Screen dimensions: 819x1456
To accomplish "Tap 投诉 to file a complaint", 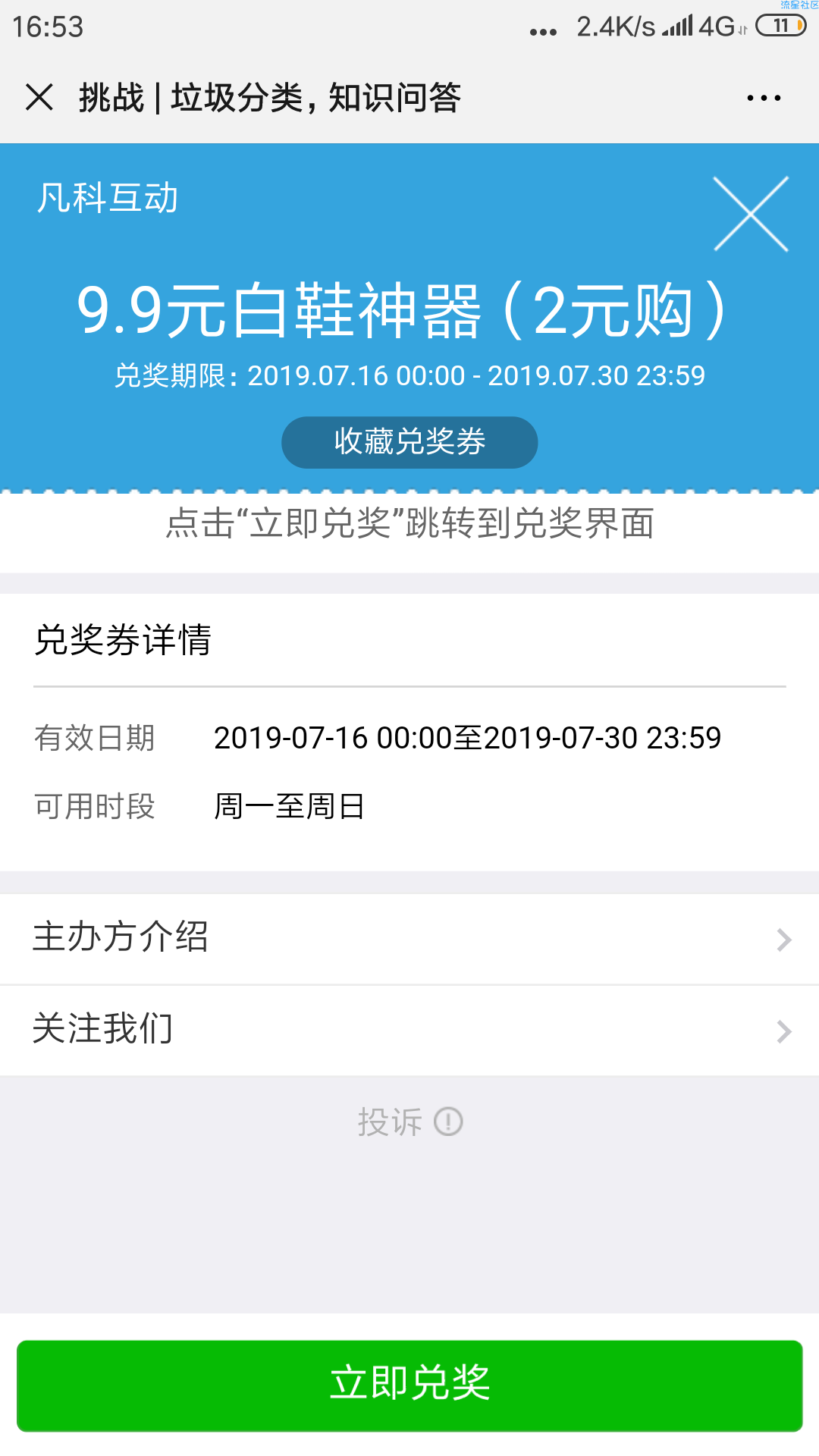I will [409, 1122].
